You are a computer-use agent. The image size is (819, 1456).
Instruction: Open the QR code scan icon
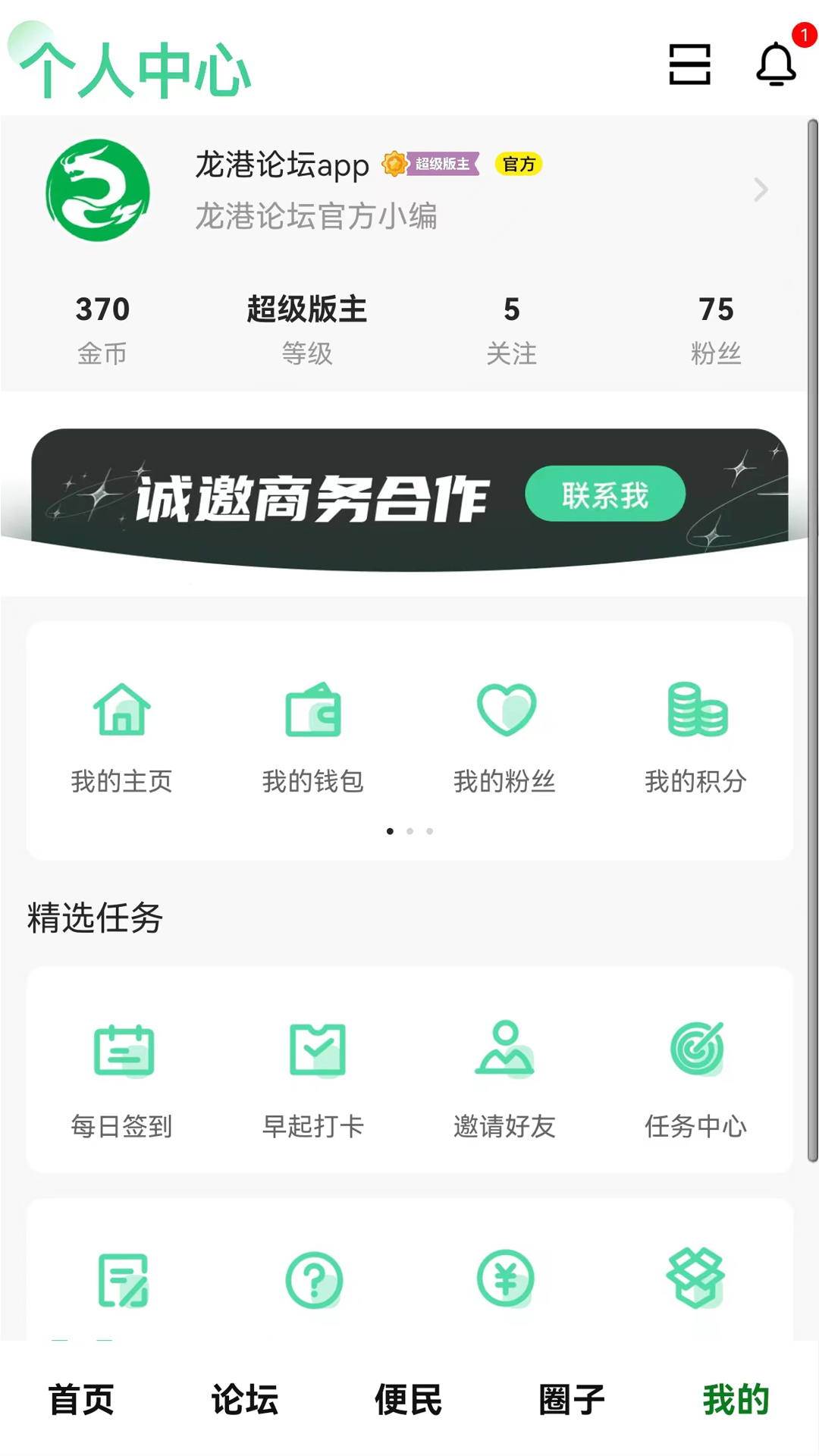689,64
